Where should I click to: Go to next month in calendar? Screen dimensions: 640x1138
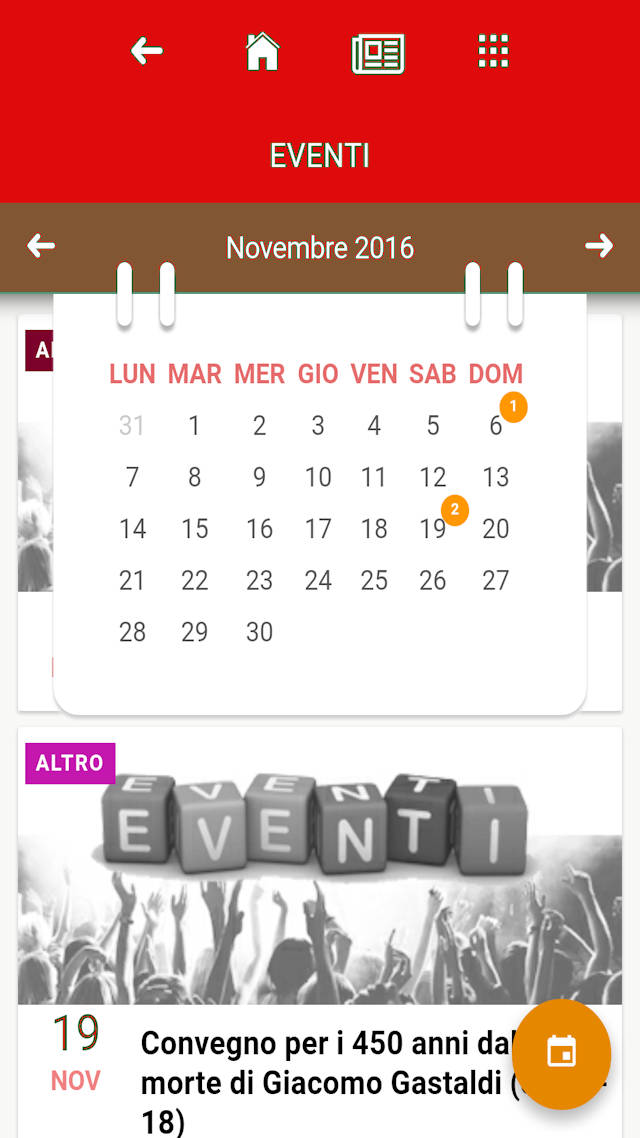click(598, 246)
